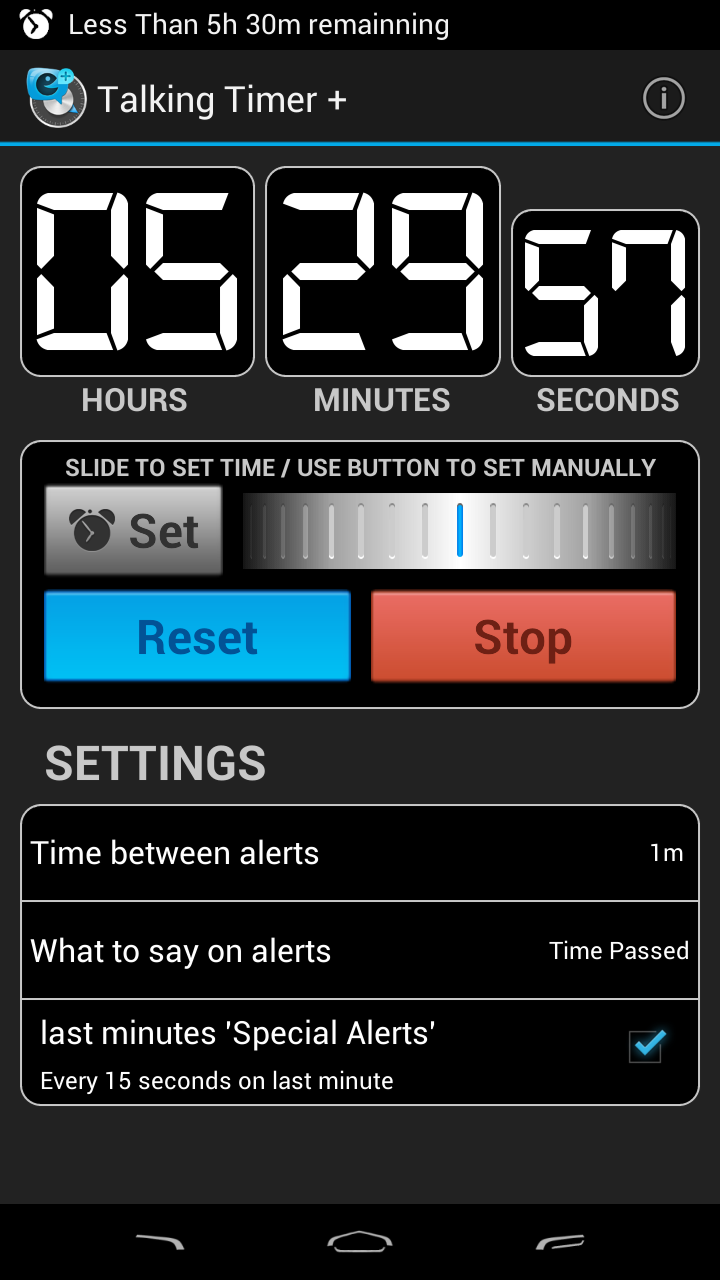The width and height of the screenshot is (720, 1280).
Task: Tap the MINUTES display showing 29
Action: click(382, 271)
